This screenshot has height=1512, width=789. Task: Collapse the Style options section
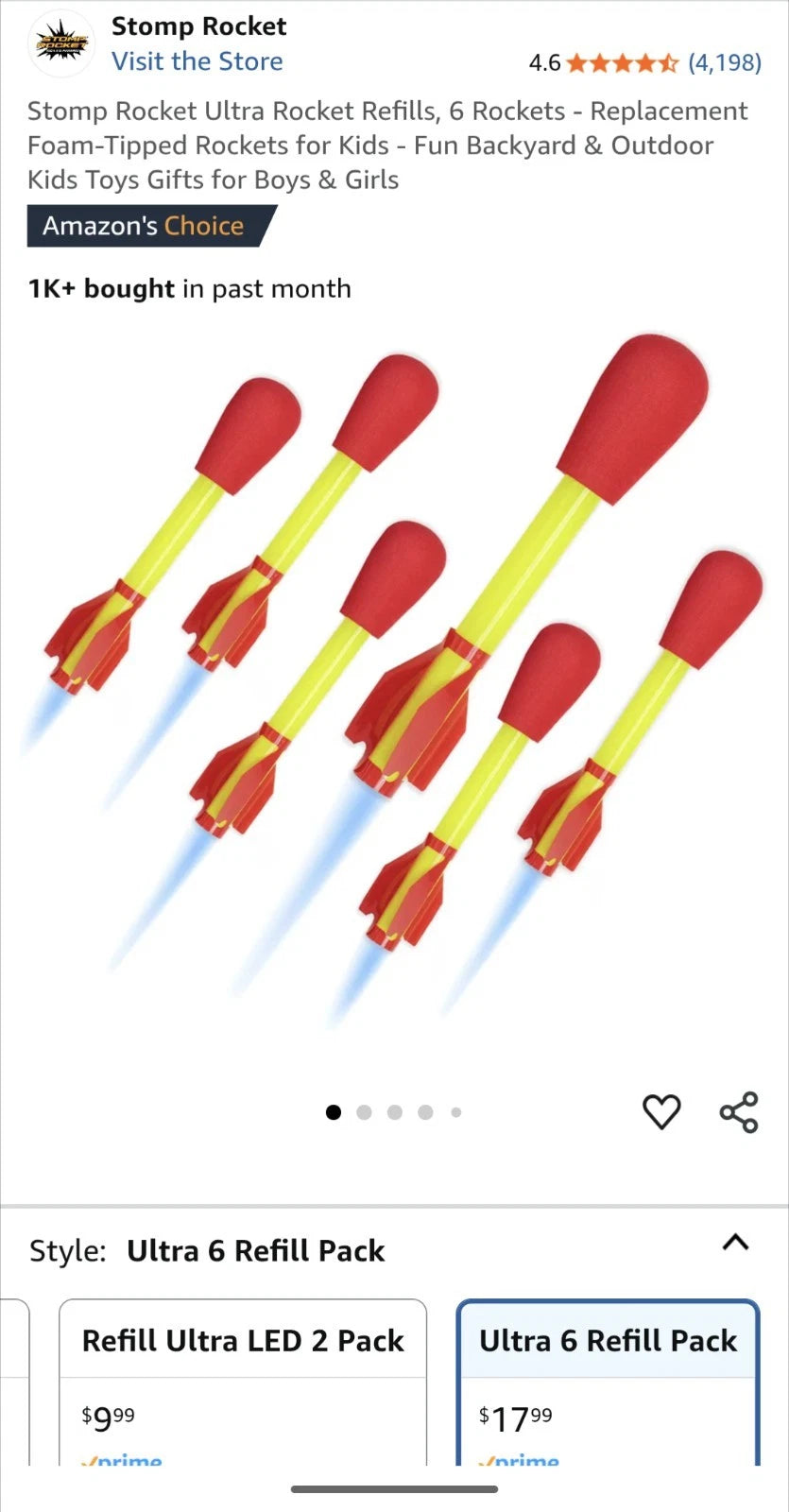735,1243
